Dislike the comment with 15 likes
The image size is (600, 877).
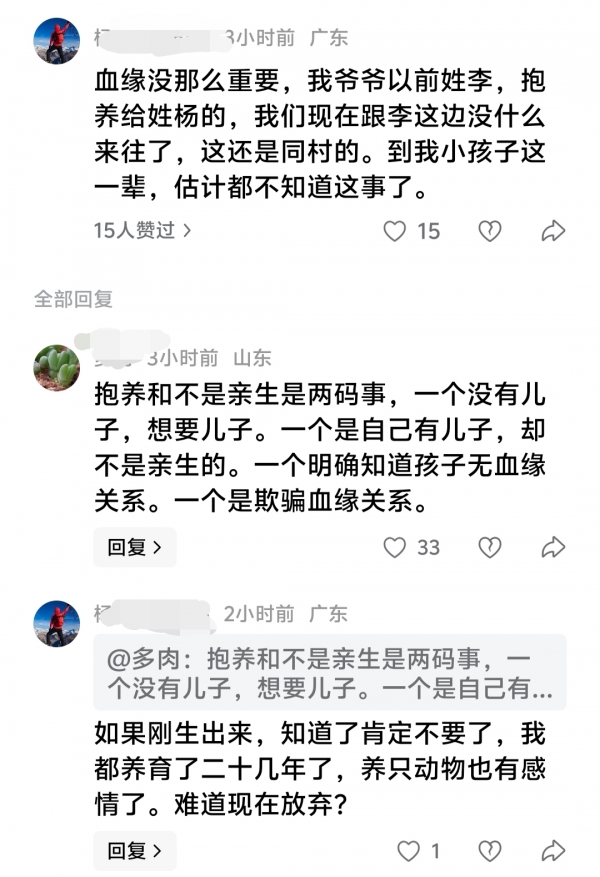coord(488,231)
